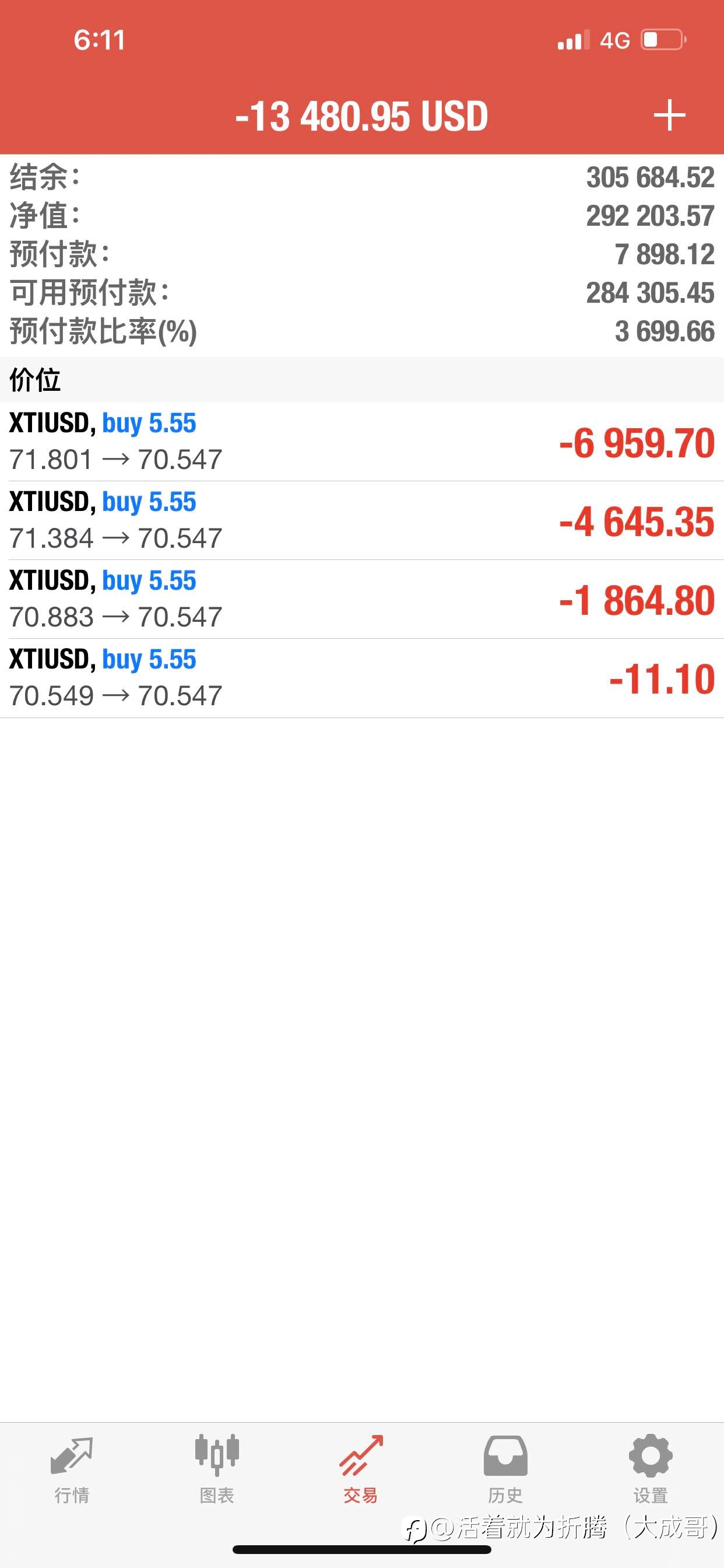Select the 交易 trade tab
724x1568 pixels.
[361, 1469]
